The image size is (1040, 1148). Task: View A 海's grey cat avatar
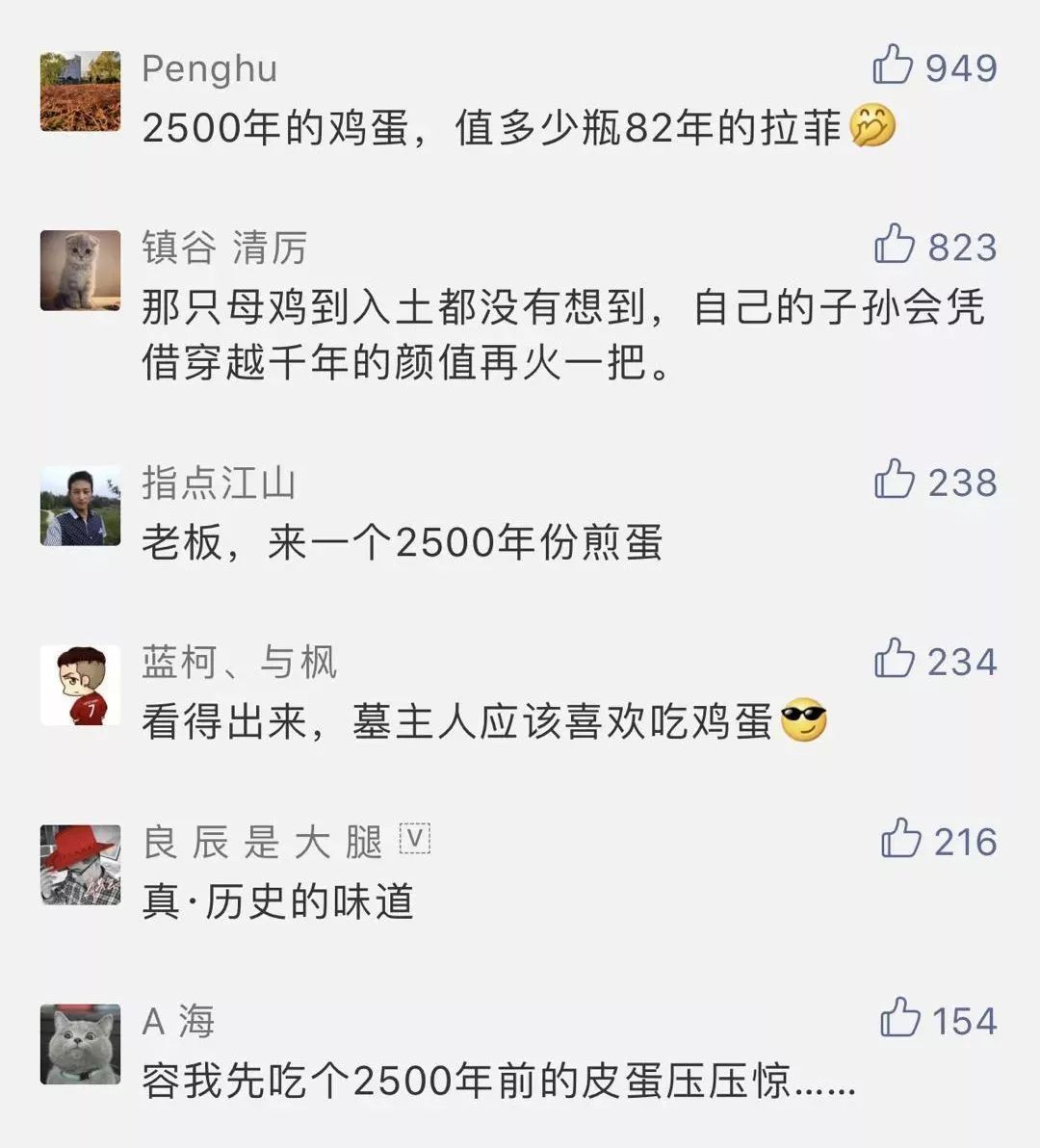(x=81, y=1044)
